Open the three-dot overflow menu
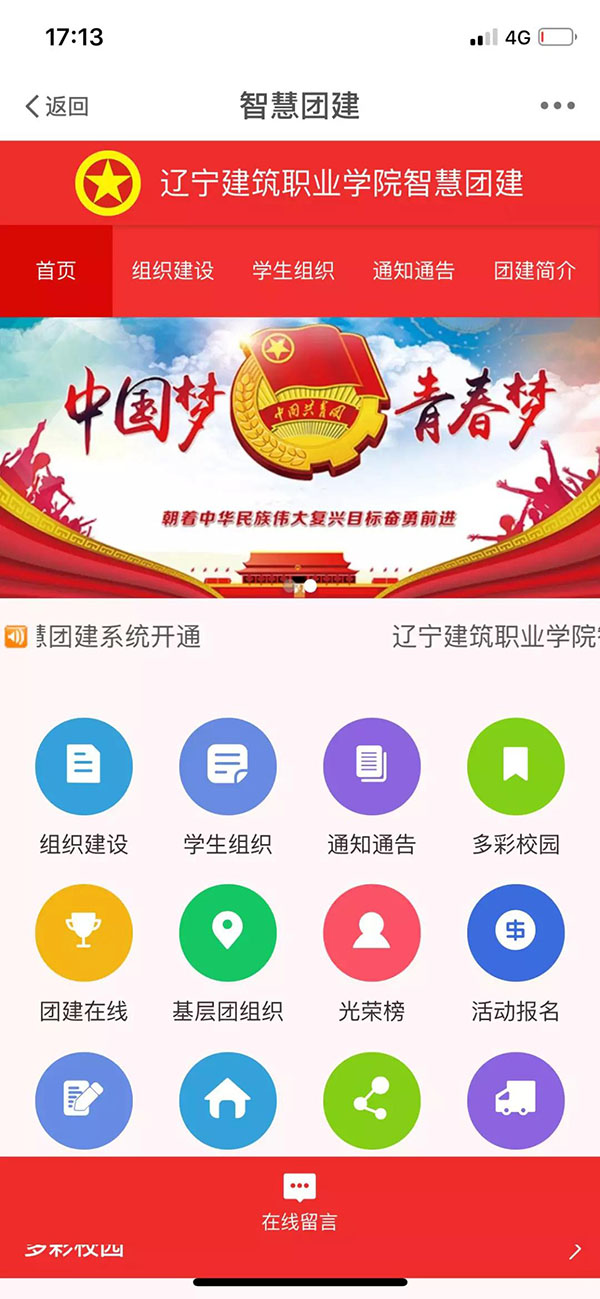 click(557, 106)
